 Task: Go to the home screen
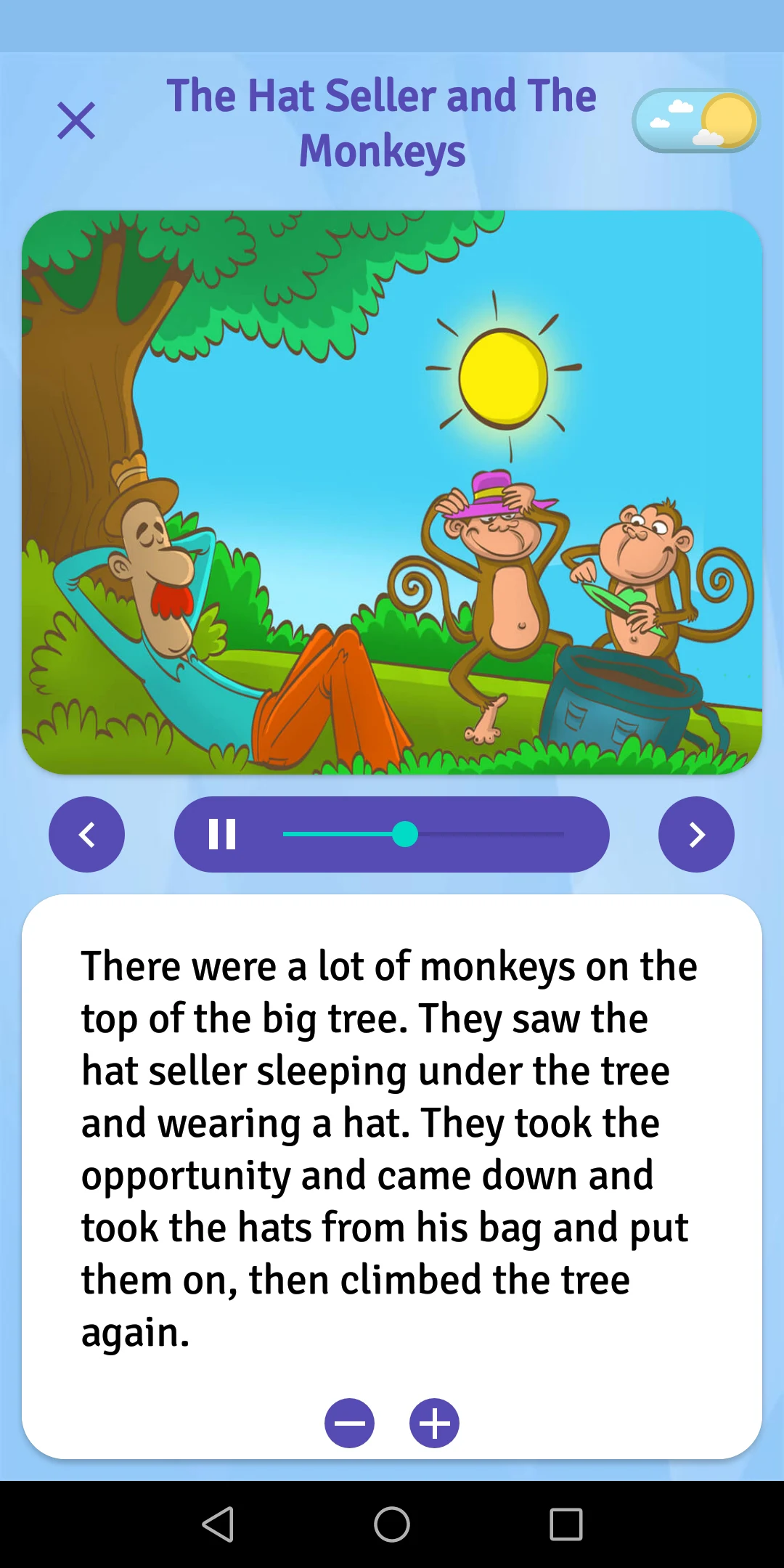(392, 1524)
